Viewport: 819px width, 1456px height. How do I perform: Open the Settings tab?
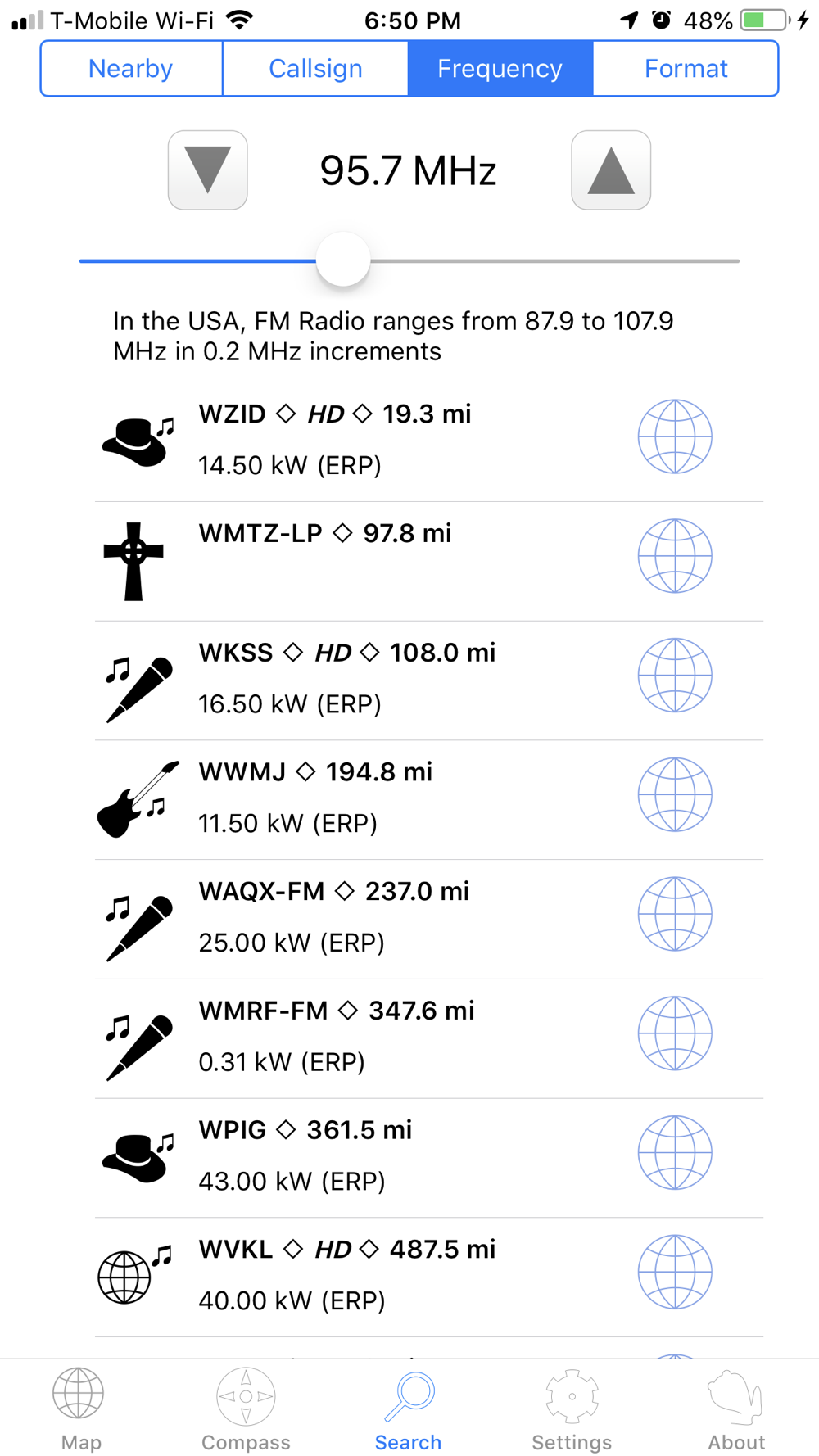point(572,1409)
